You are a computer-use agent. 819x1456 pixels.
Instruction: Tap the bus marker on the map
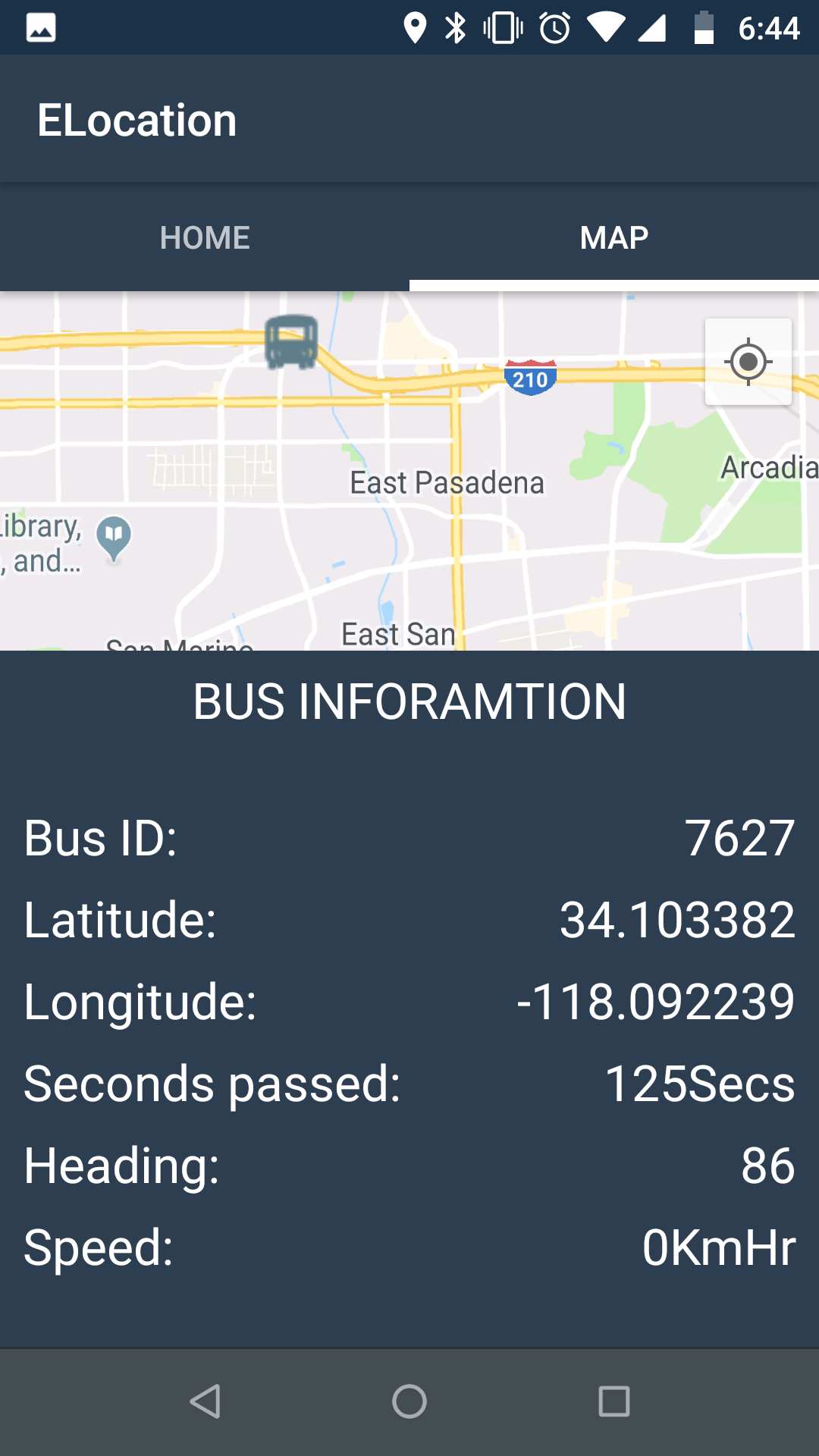291,342
